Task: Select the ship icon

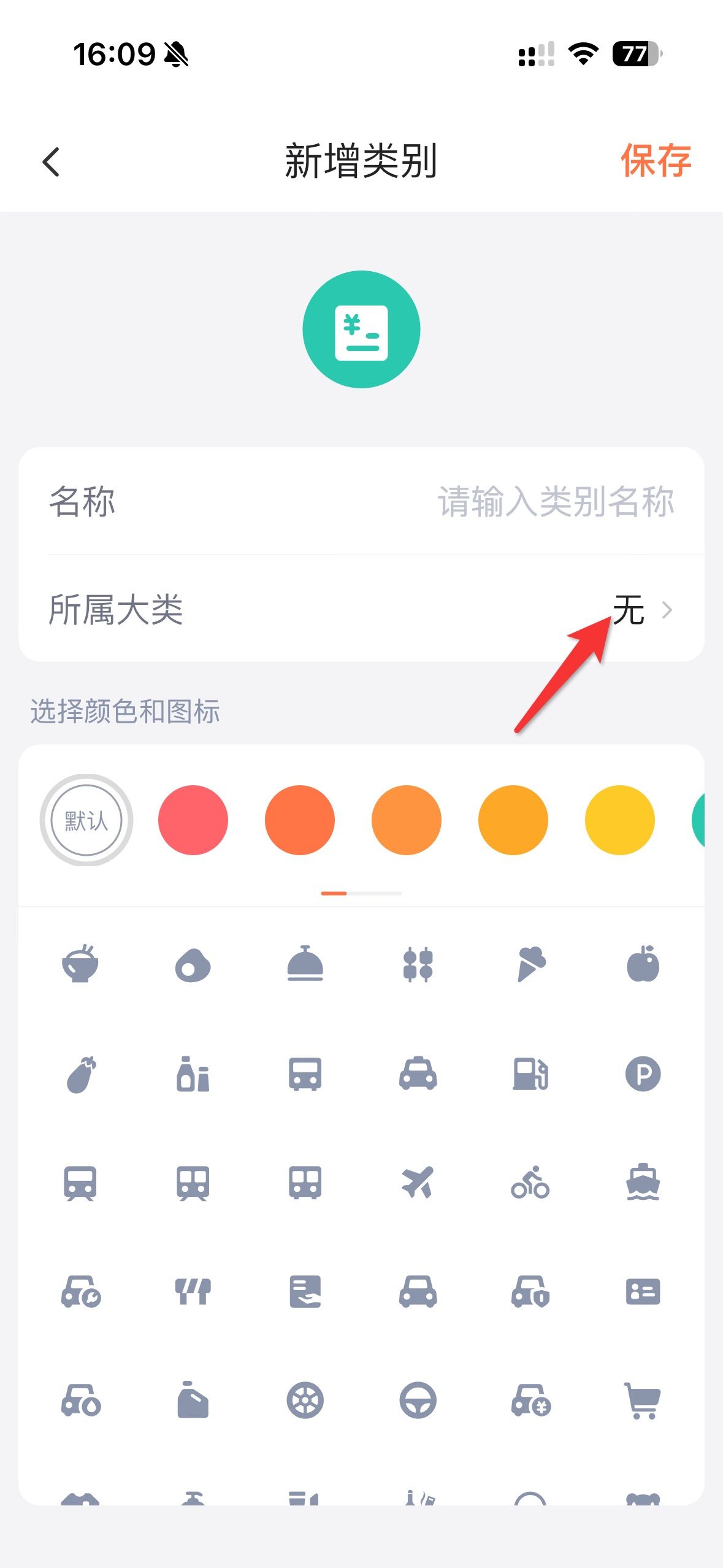Action: pyautogui.click(x=643, y=1183)
